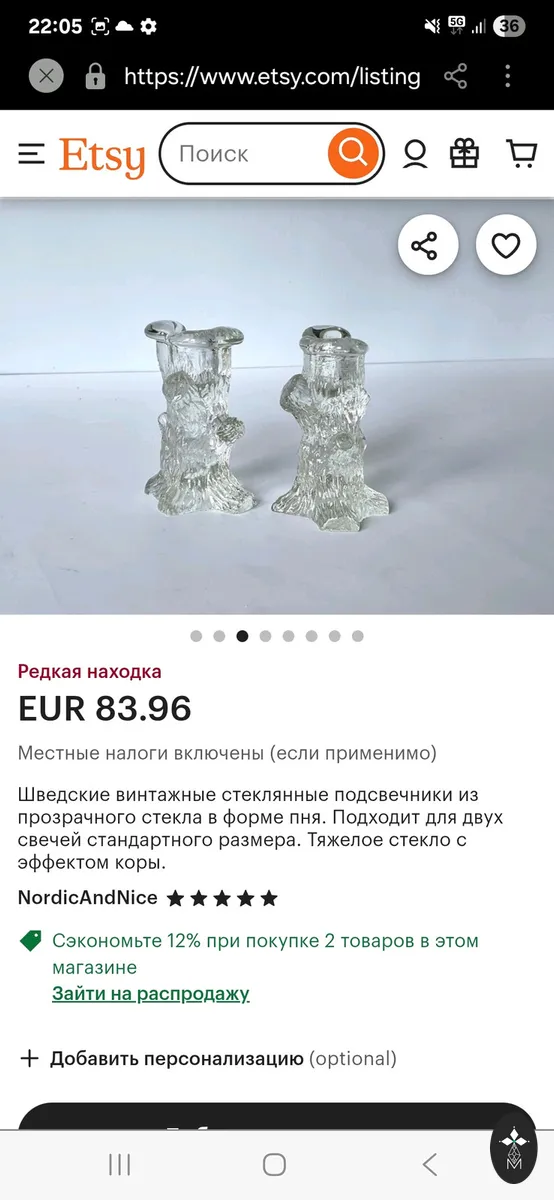
Task: Open the NordicAndNice shop
Action: tap(88, 897)
